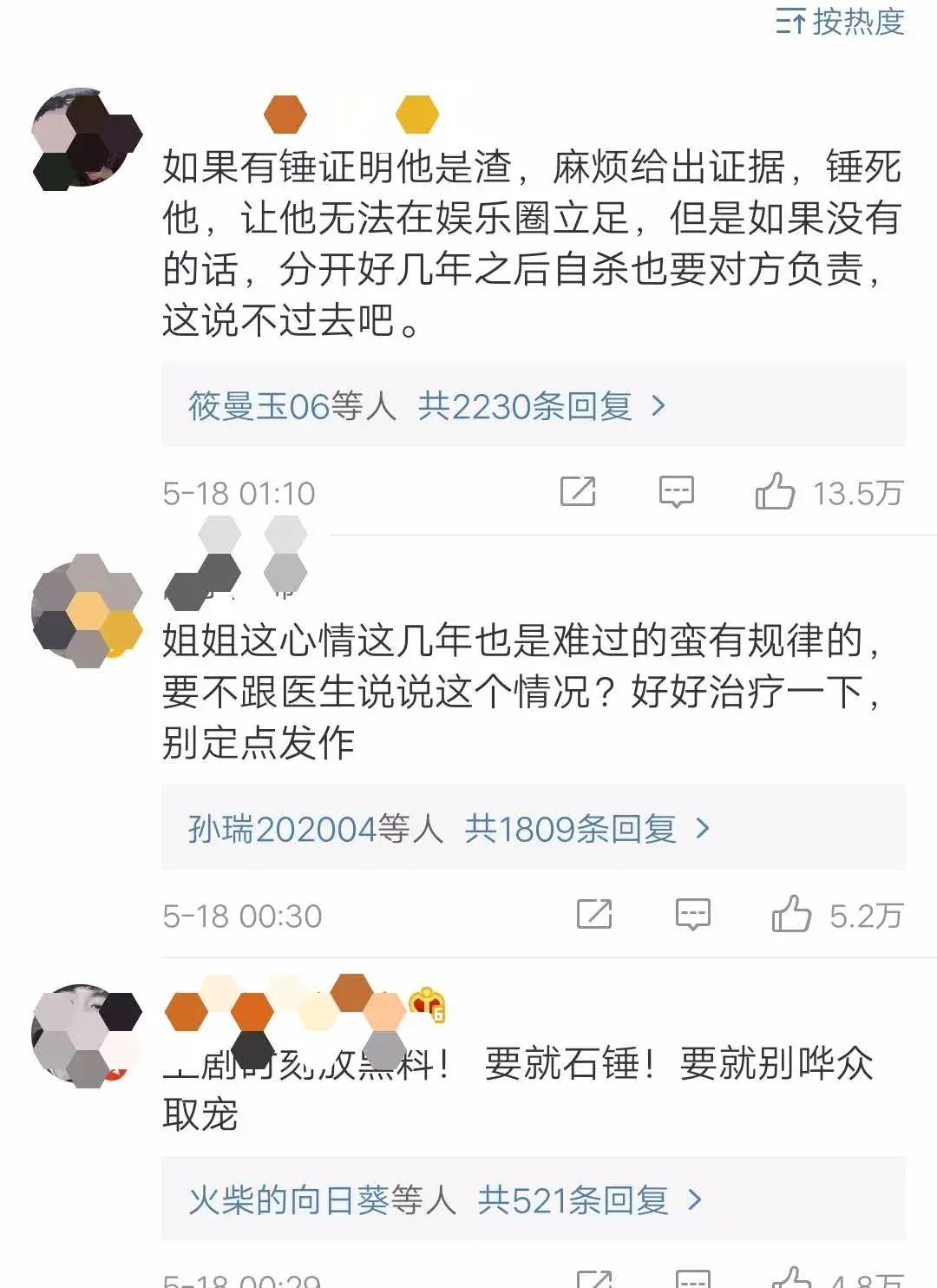937x1288 pixels.
Task: Open avatar of the 5-18 00:30 commenter
Action: coord(86,611)
